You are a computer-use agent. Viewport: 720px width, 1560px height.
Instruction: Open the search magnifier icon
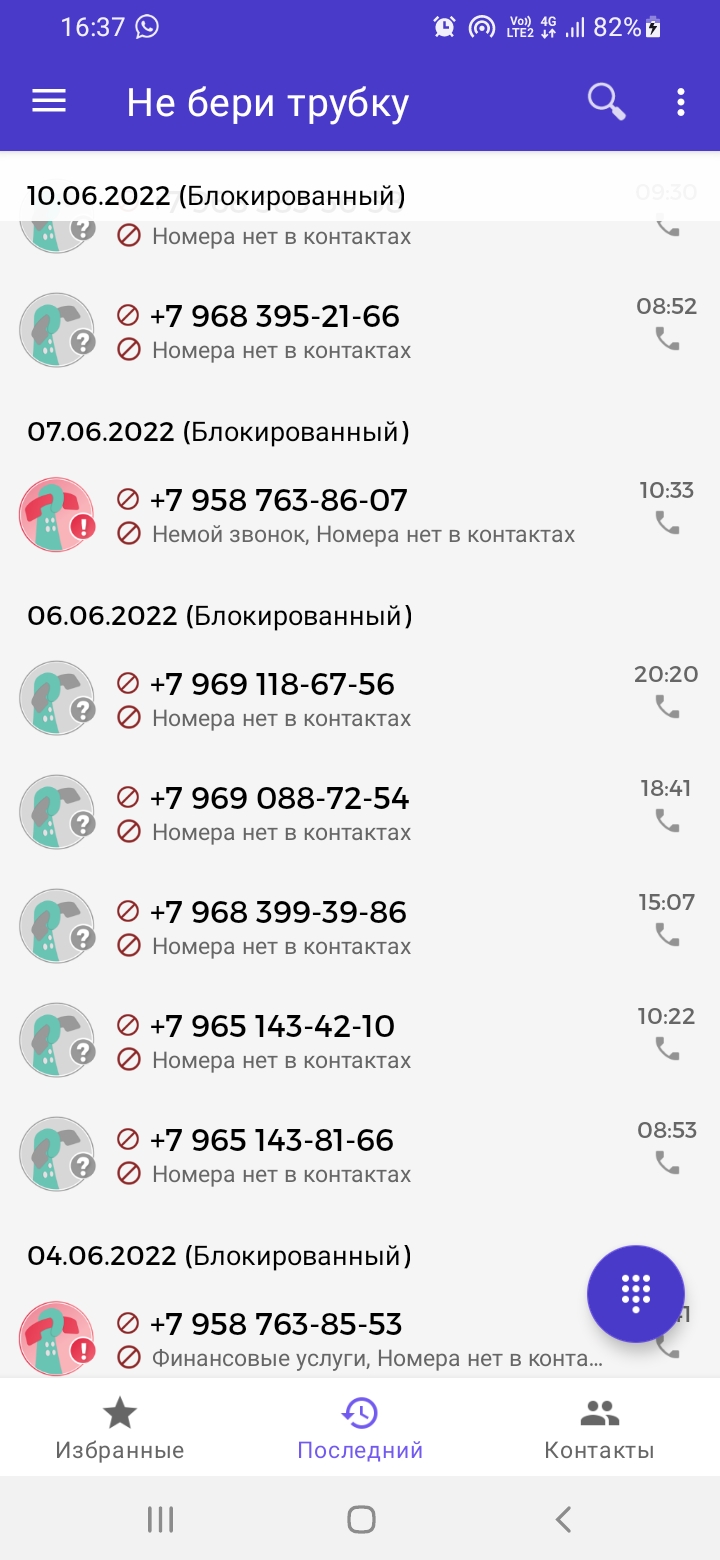pos(606,101)
